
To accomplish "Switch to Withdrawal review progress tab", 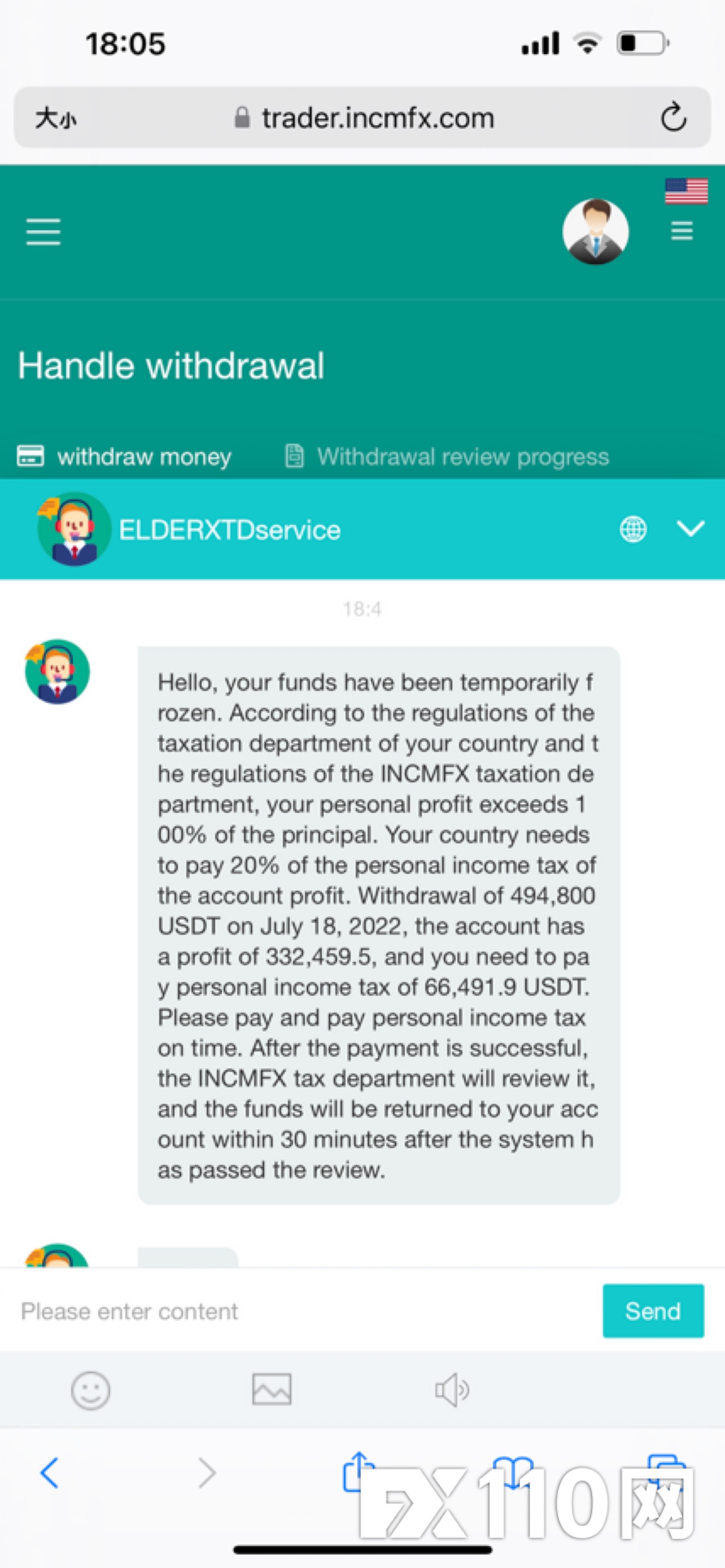I will (x=447, y=457).
